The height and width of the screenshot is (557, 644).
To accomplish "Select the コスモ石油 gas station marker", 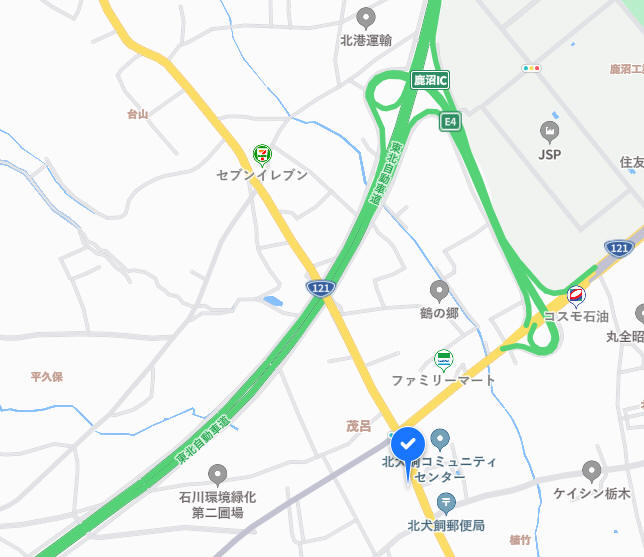I will 577,295.
